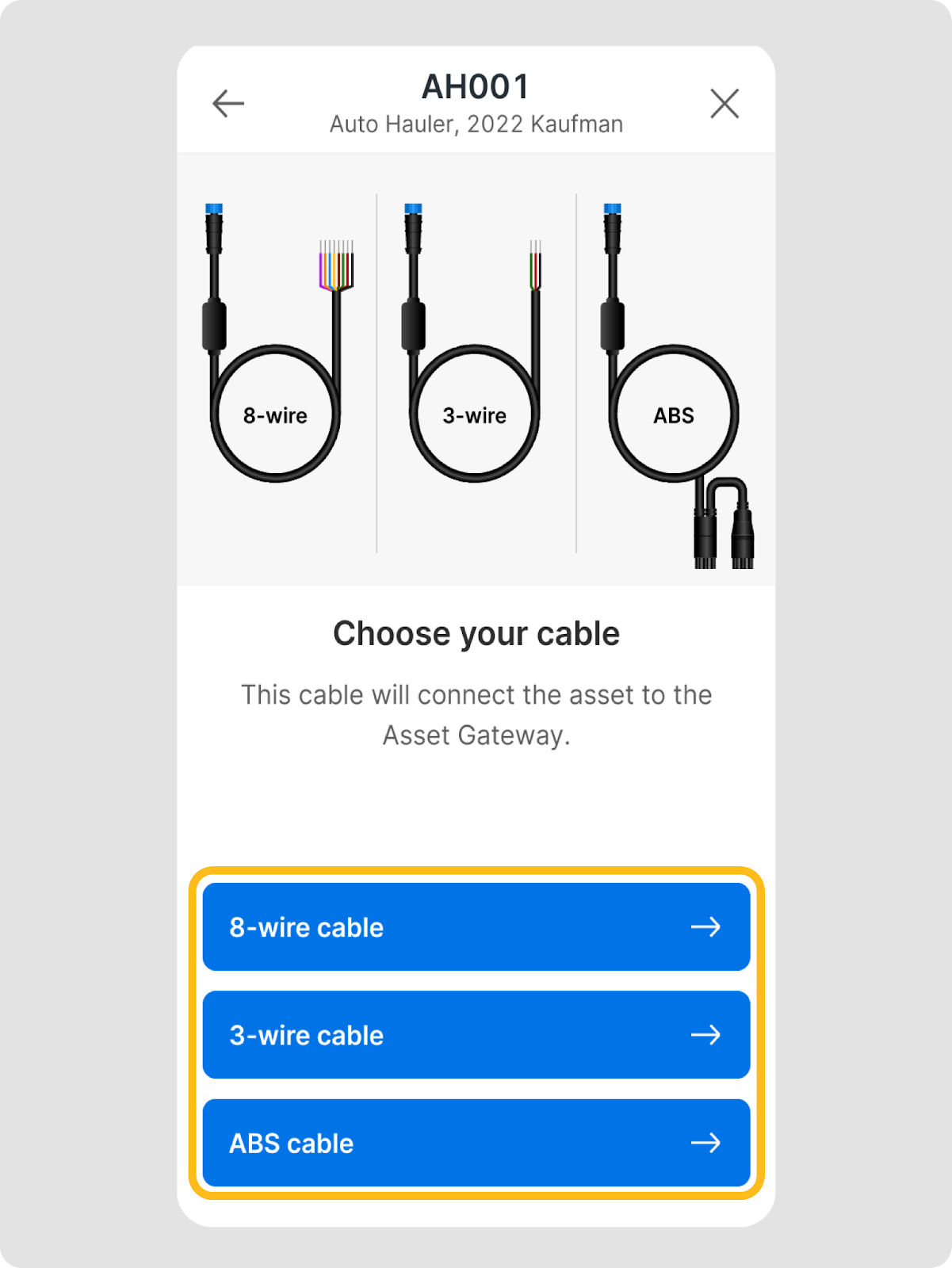Go back using the arrow icon
The width and height of the screenshot is (952, 1268).
[228, 104]
